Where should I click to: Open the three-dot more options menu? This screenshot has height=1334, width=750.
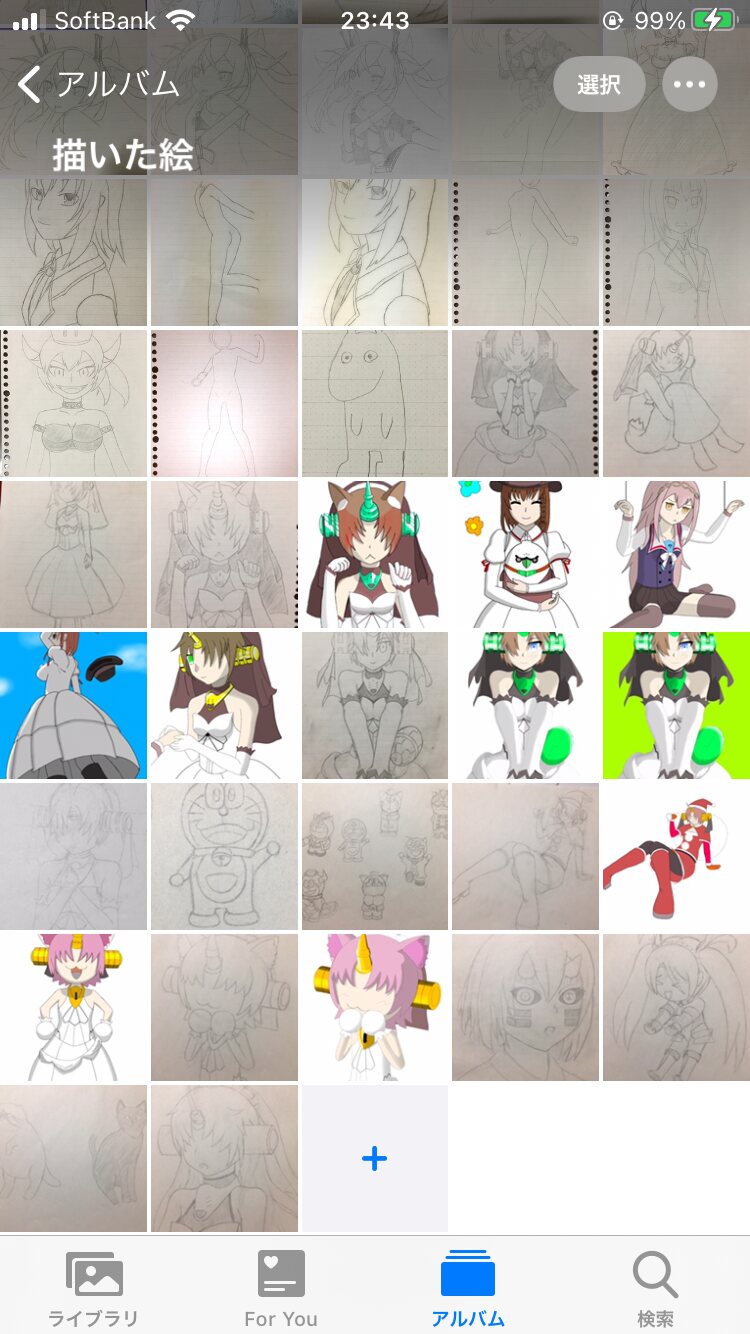pyautogui.click(x=690, y=84)
